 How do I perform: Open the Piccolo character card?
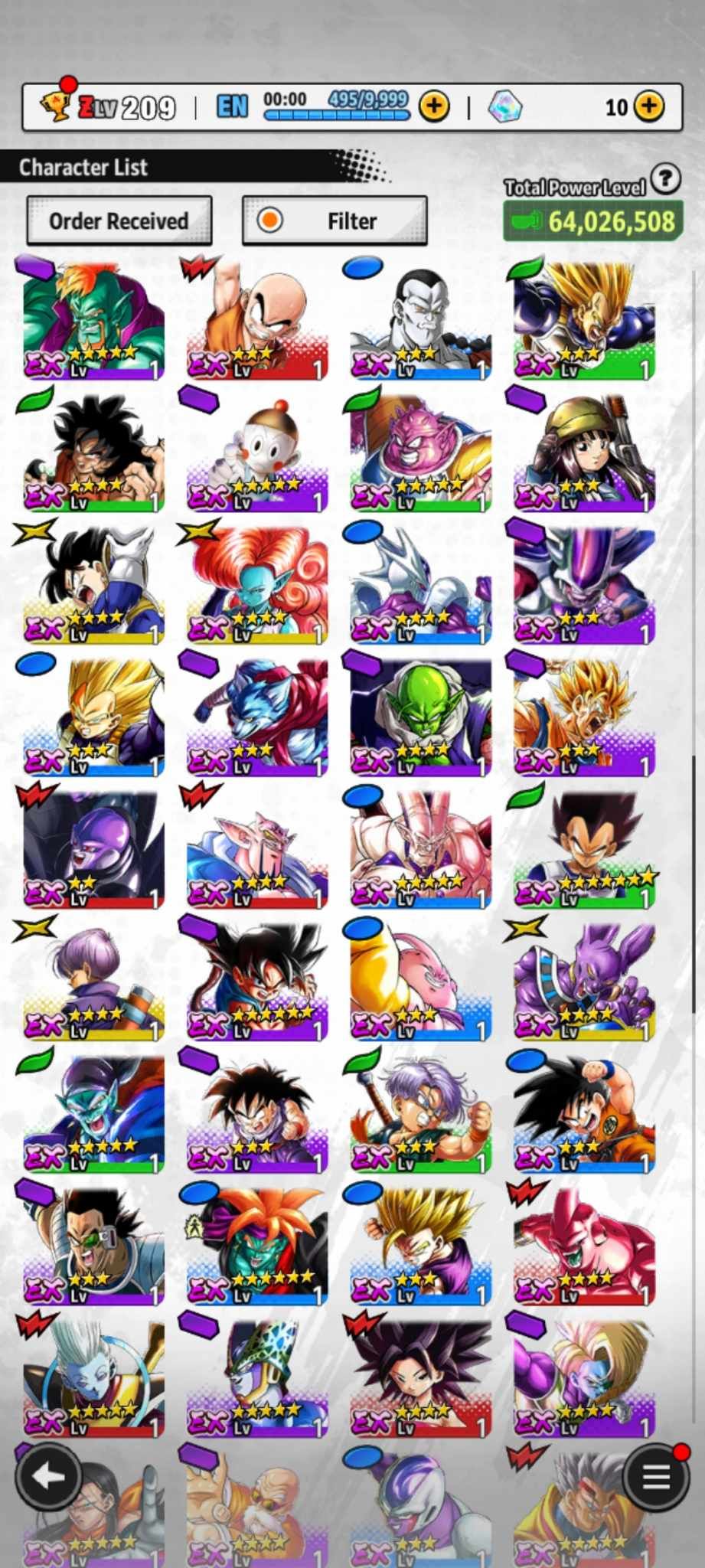tap(420, 717)
